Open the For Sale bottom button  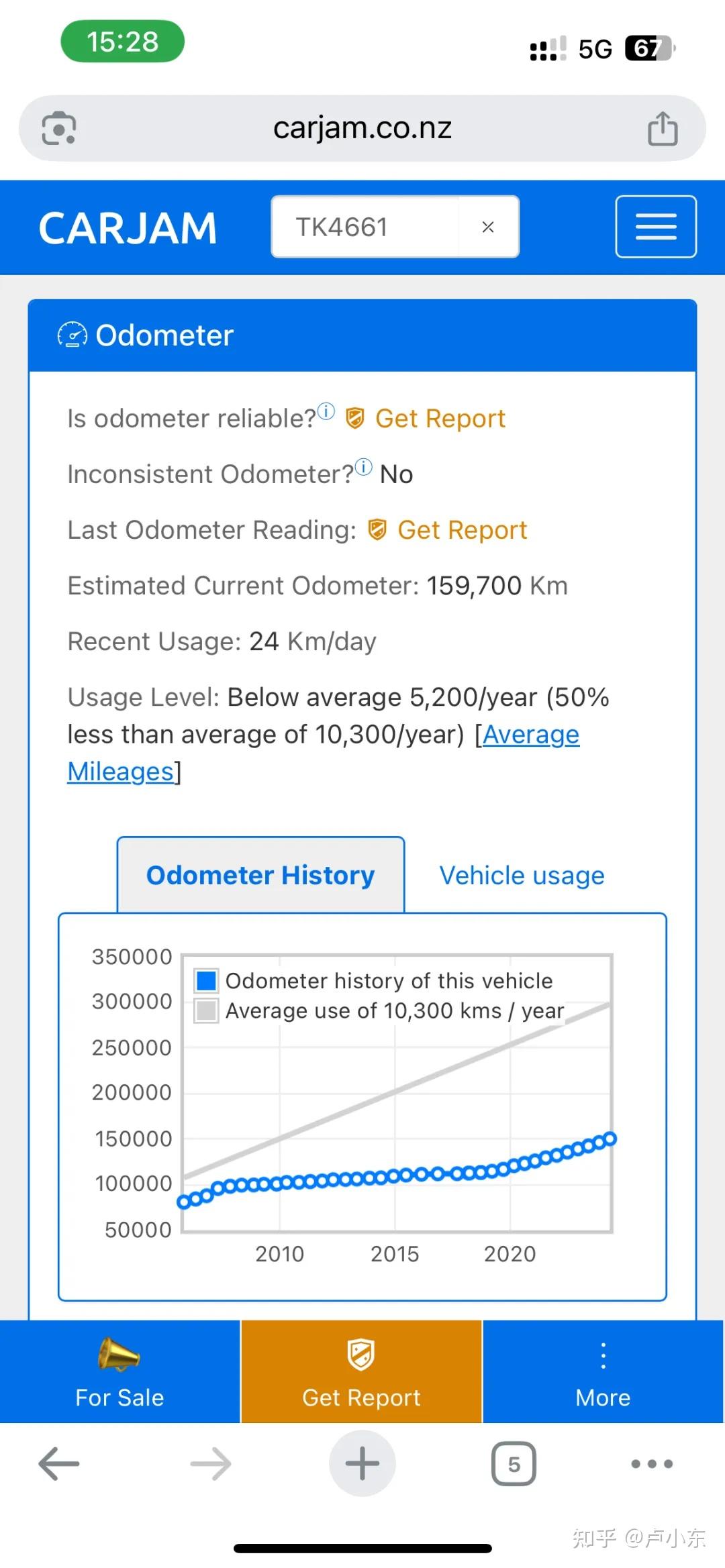(x=119, y=1371)
